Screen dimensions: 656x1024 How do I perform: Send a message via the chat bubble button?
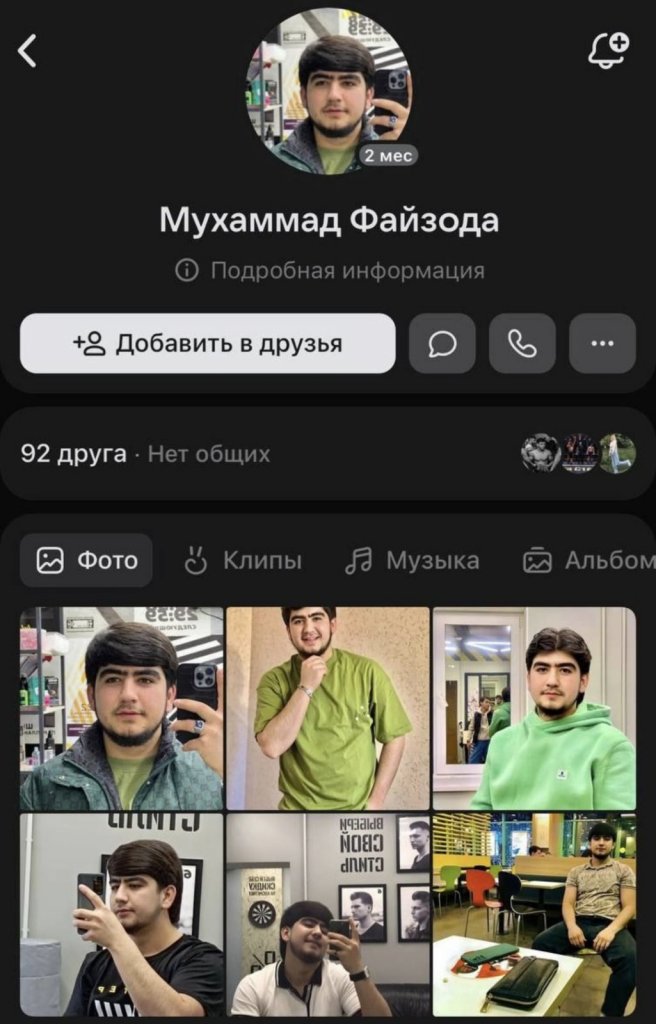[442, 344]
